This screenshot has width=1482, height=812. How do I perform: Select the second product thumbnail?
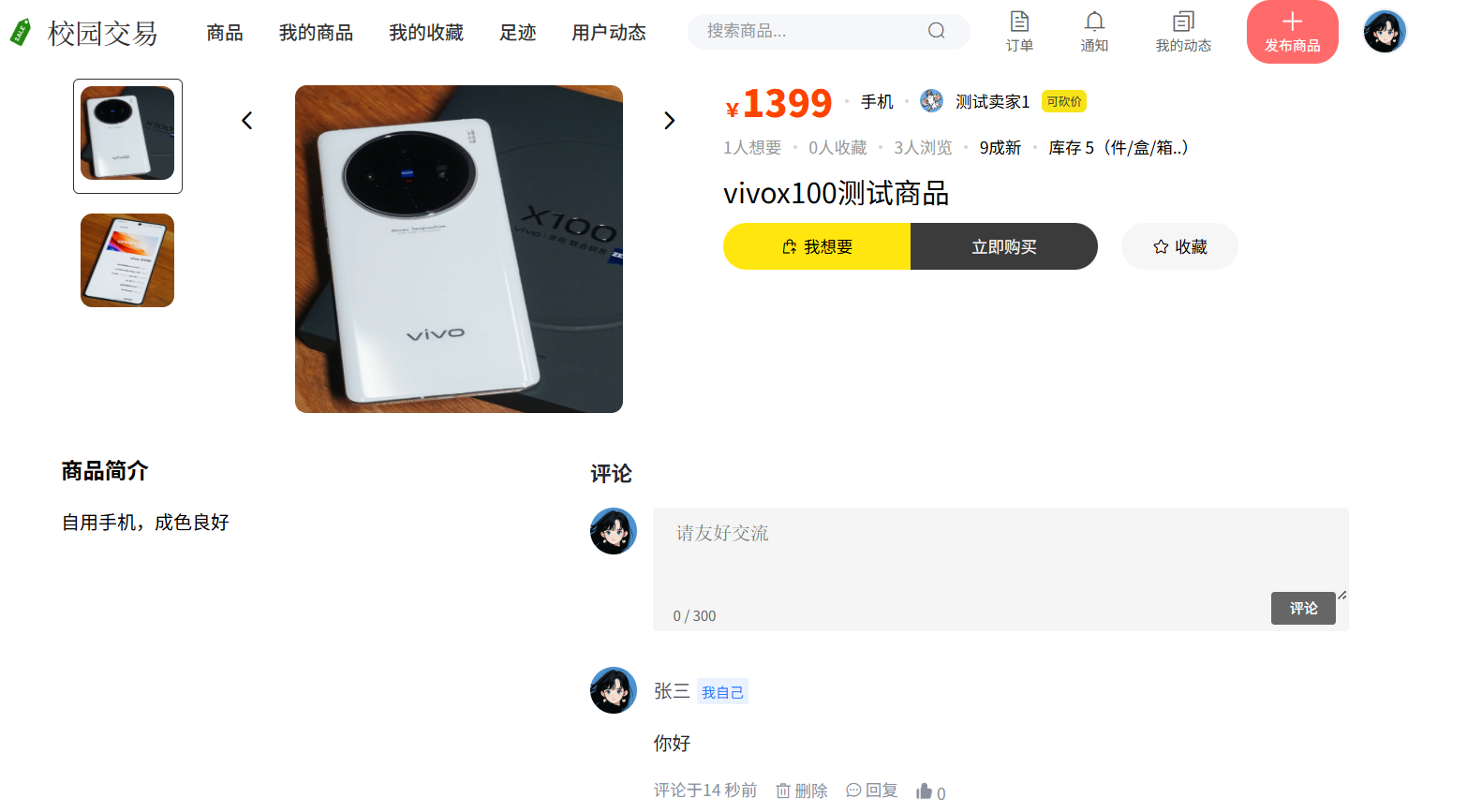coord(127,260)
